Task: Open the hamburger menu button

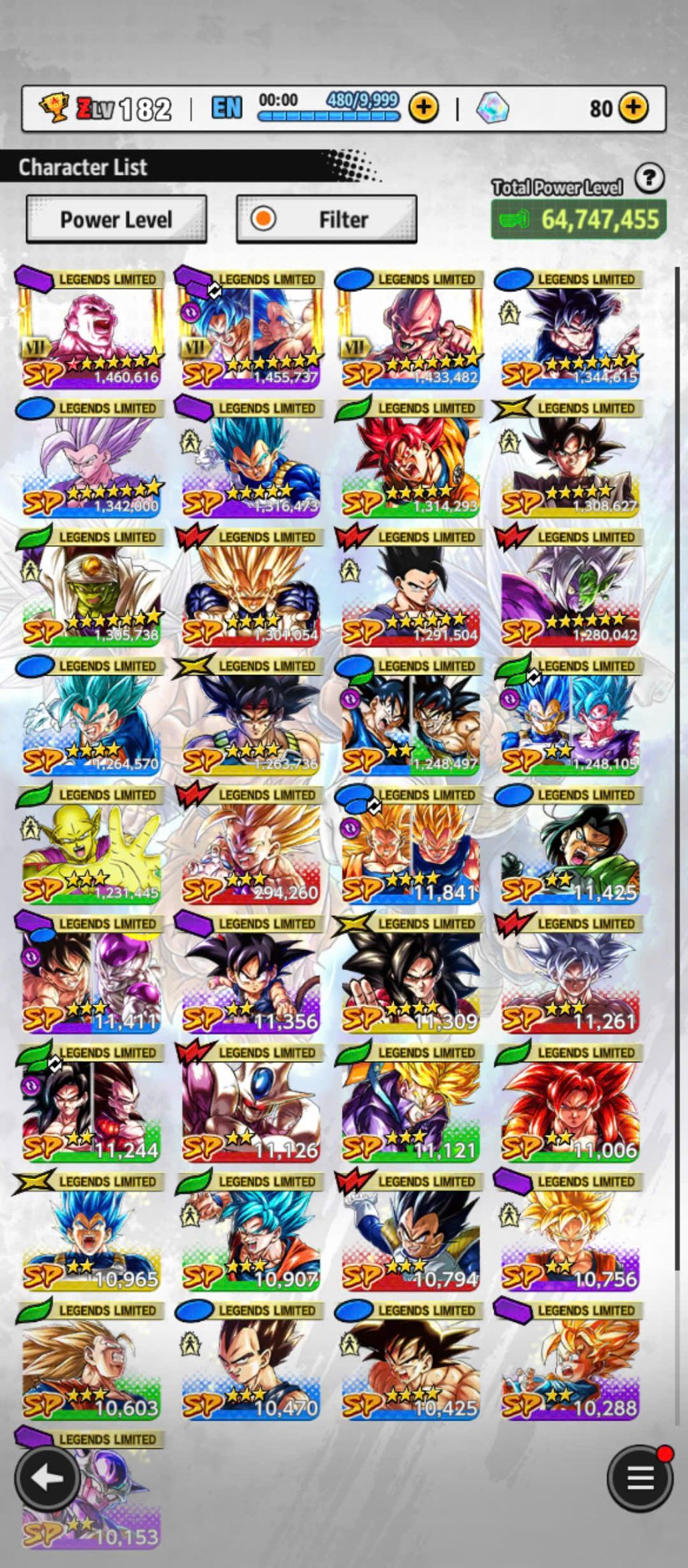Action: pos(639,1478)
